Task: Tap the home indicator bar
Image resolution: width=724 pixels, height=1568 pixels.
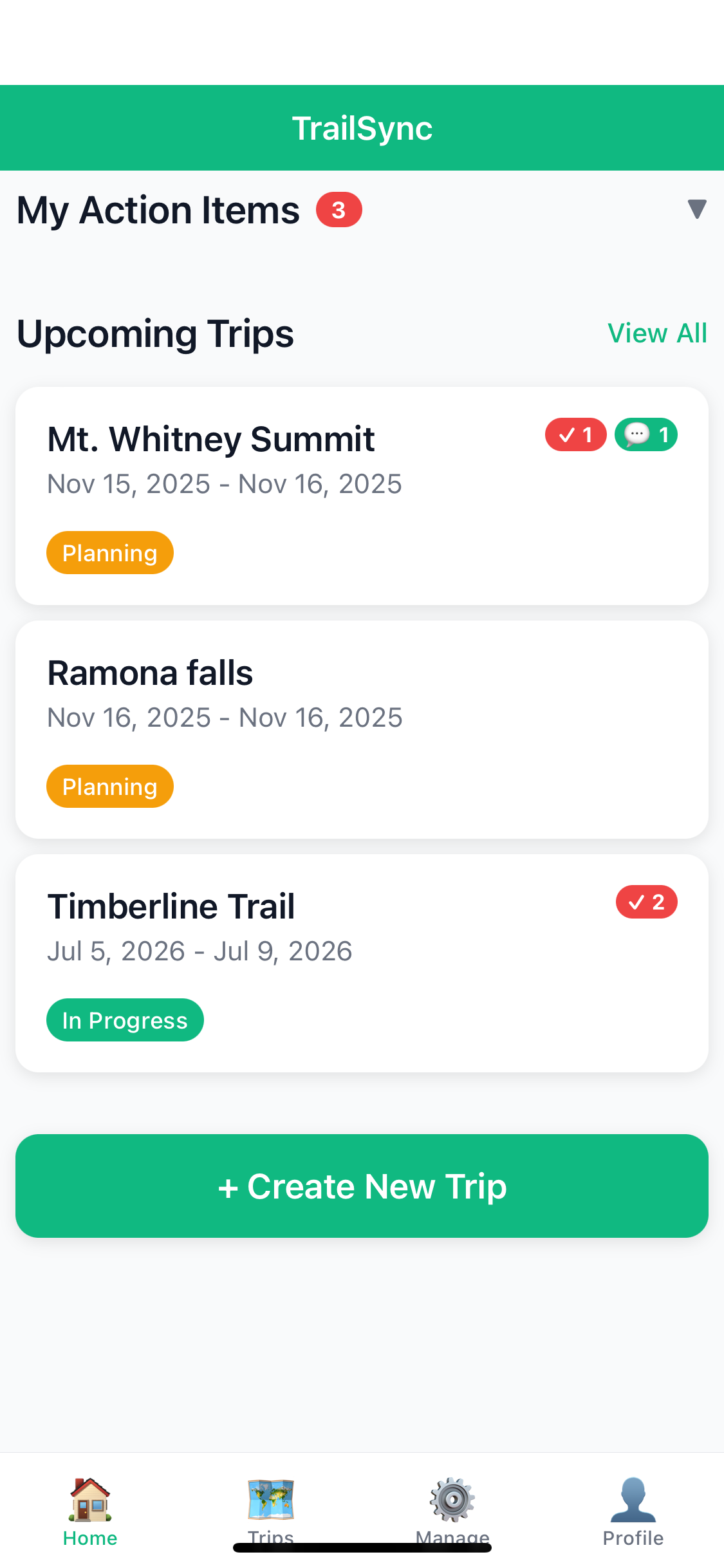Action: click(x=362, y=1548)
